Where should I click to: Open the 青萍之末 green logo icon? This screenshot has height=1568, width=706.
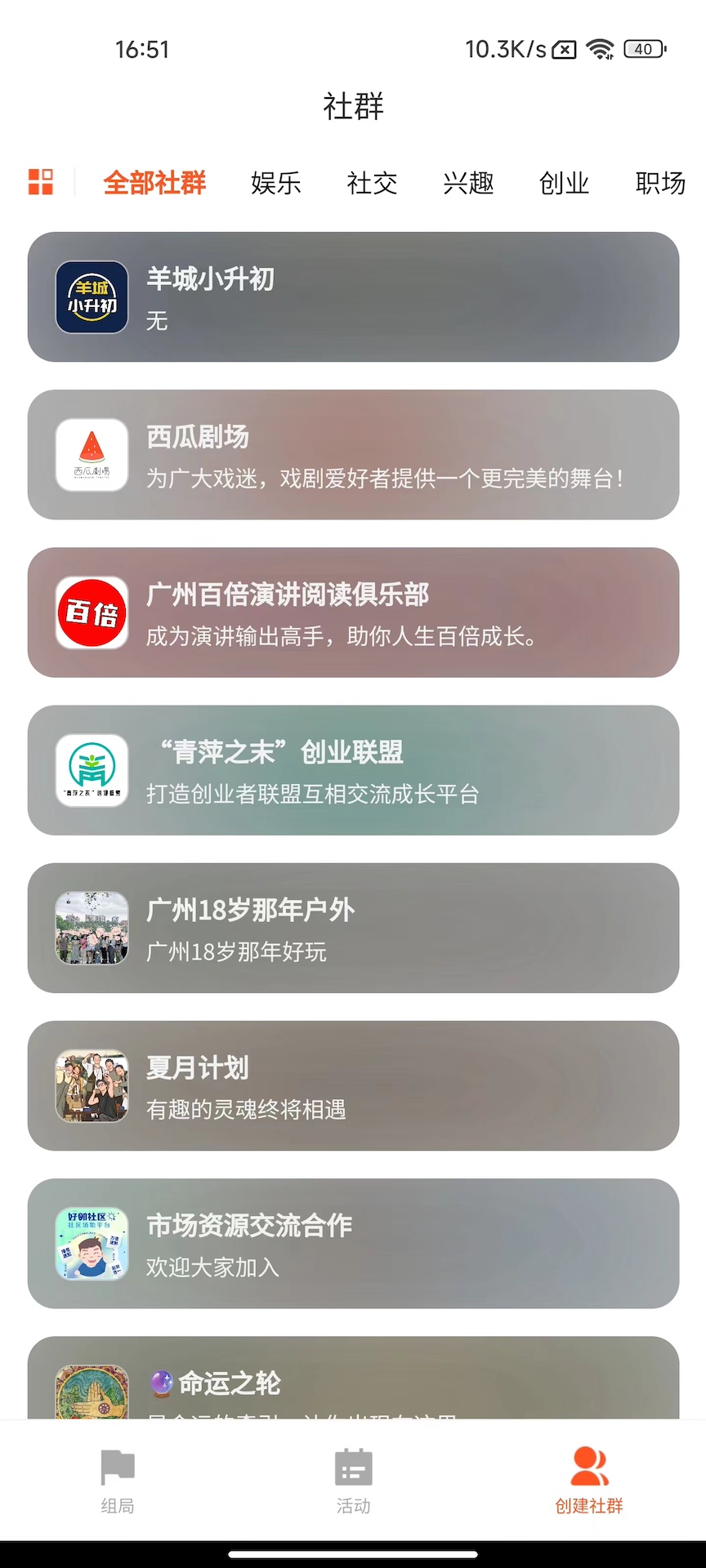92,770
